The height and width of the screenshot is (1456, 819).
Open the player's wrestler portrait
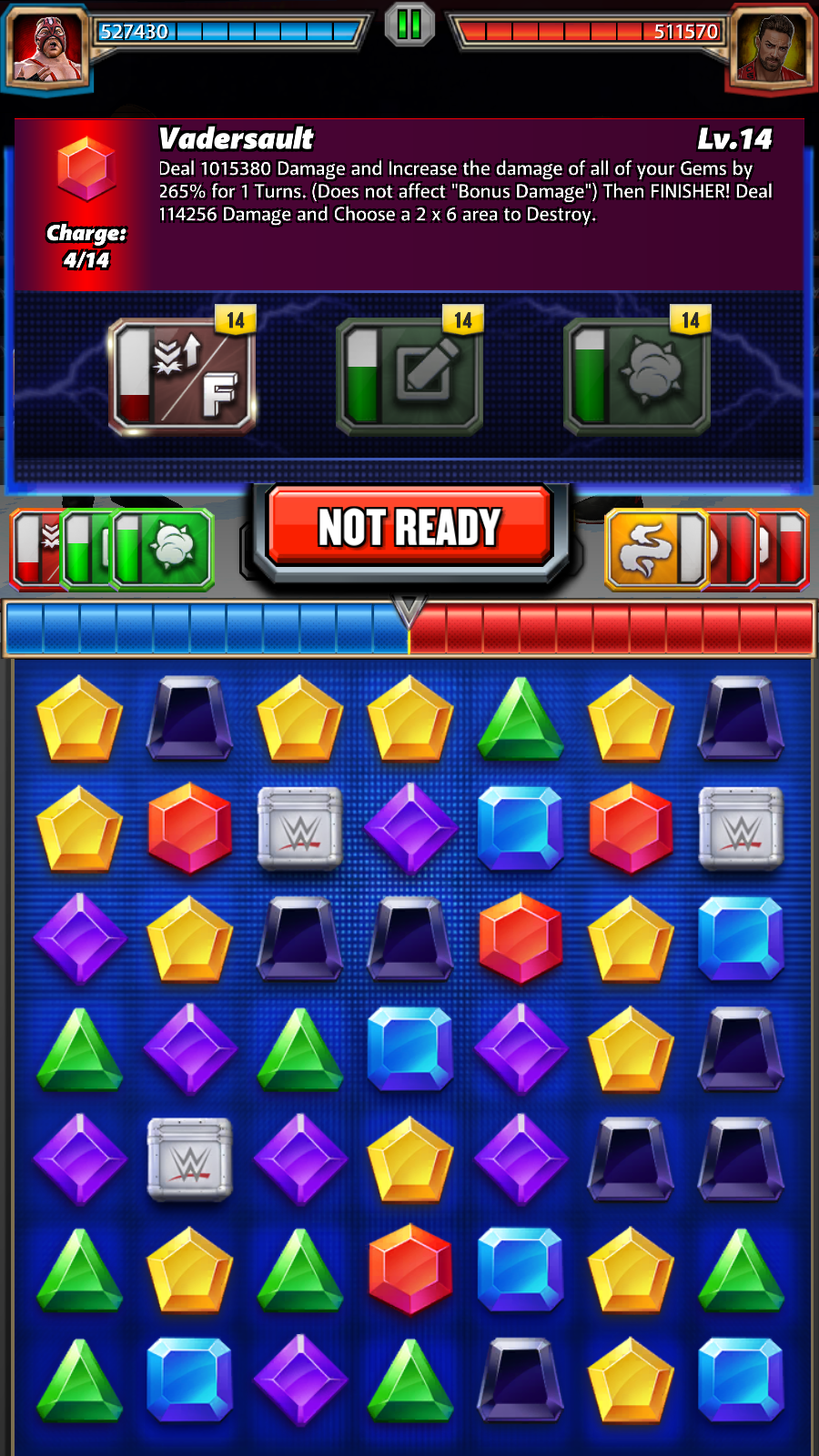[x=46, y=47]
